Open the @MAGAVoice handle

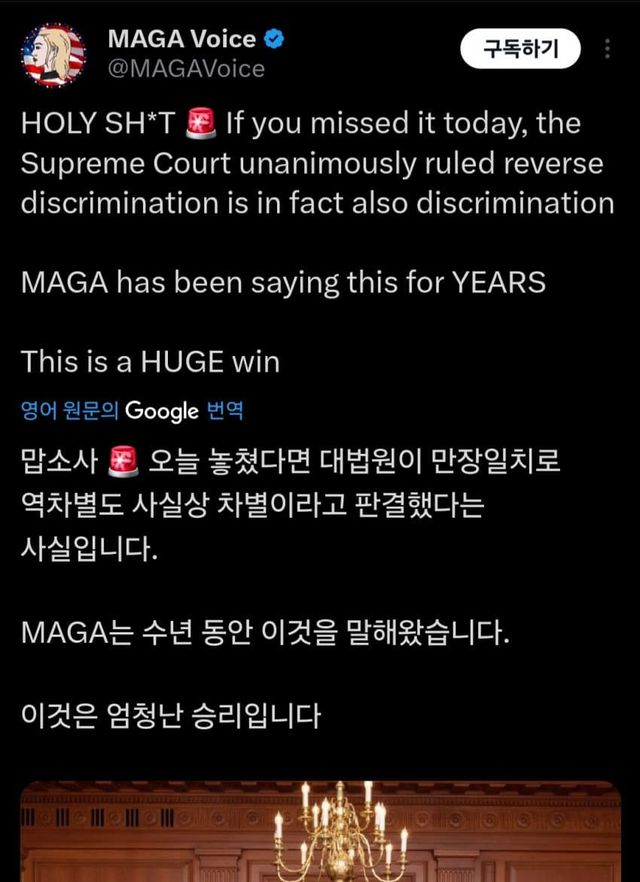click(186, 69)
